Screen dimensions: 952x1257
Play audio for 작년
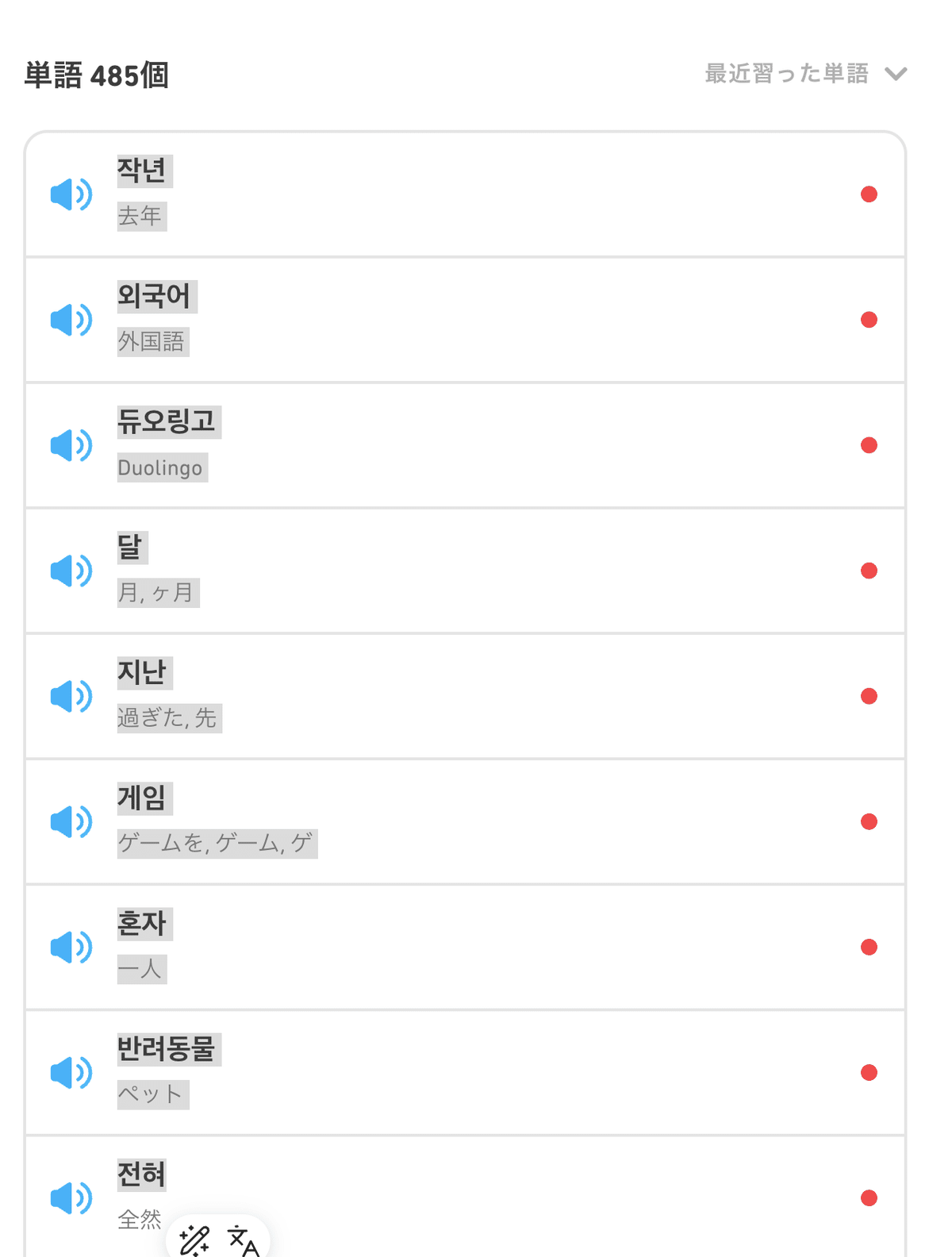71,194
